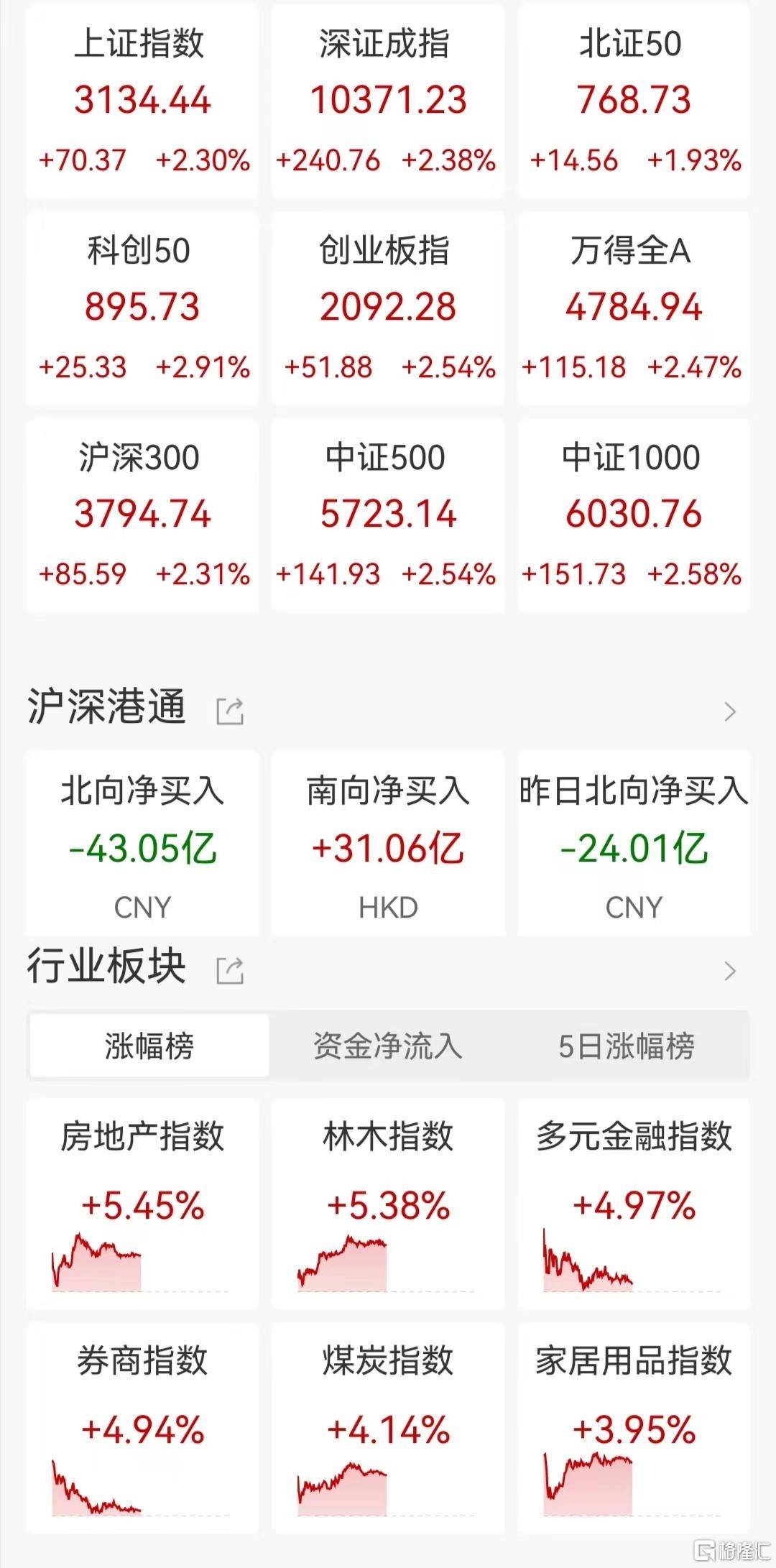Open the 上证指数 index card
This screenshot has width=776, height=1568.
(142, 101)
